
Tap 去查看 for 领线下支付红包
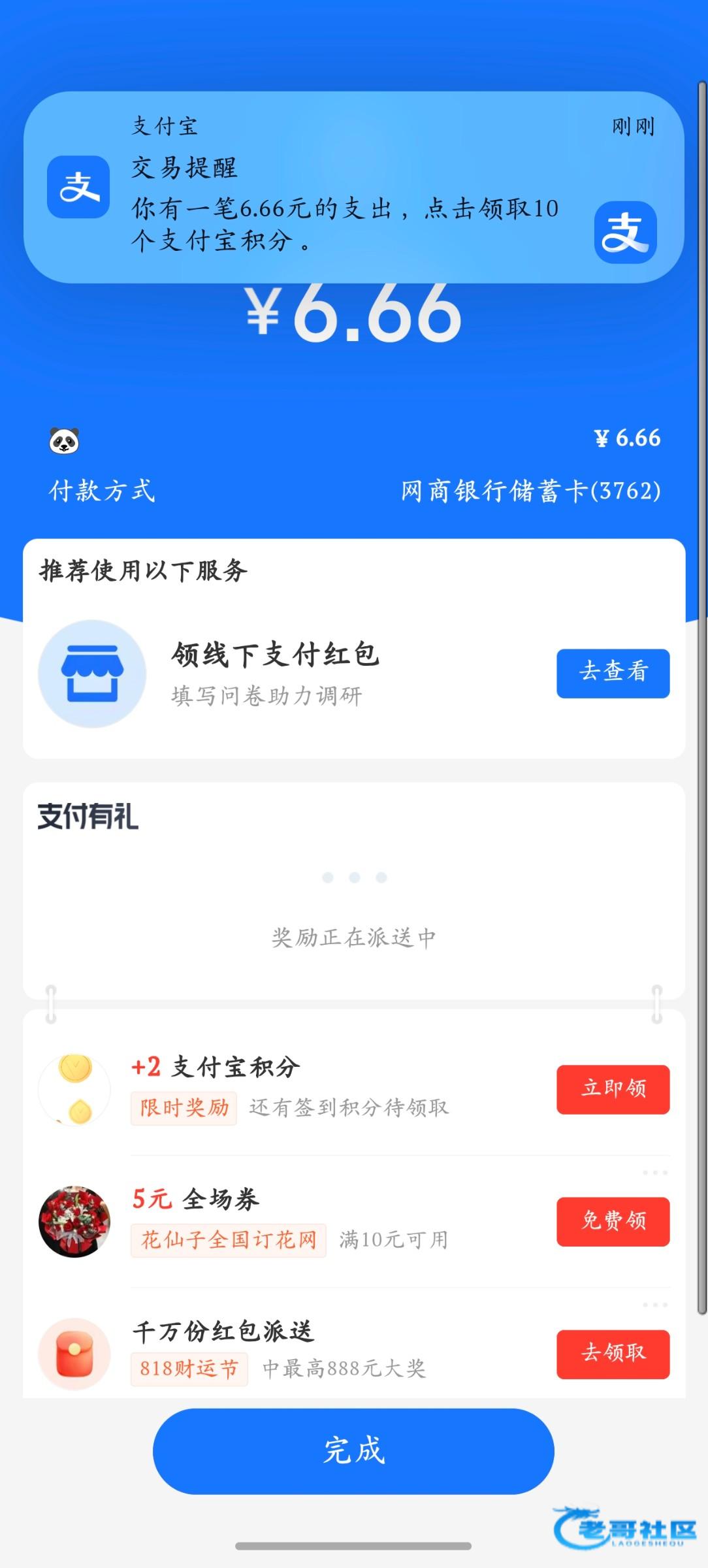coord(613,673)
